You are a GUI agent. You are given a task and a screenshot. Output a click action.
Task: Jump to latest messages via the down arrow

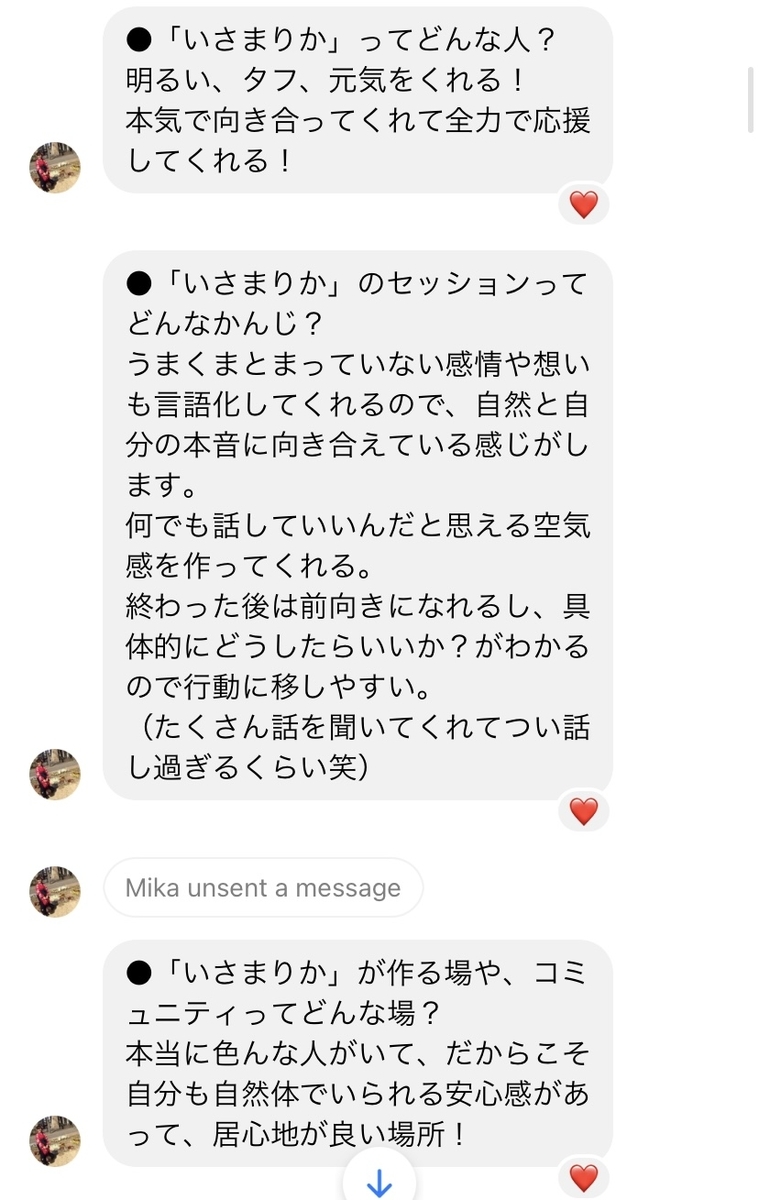coord(379,1183)
